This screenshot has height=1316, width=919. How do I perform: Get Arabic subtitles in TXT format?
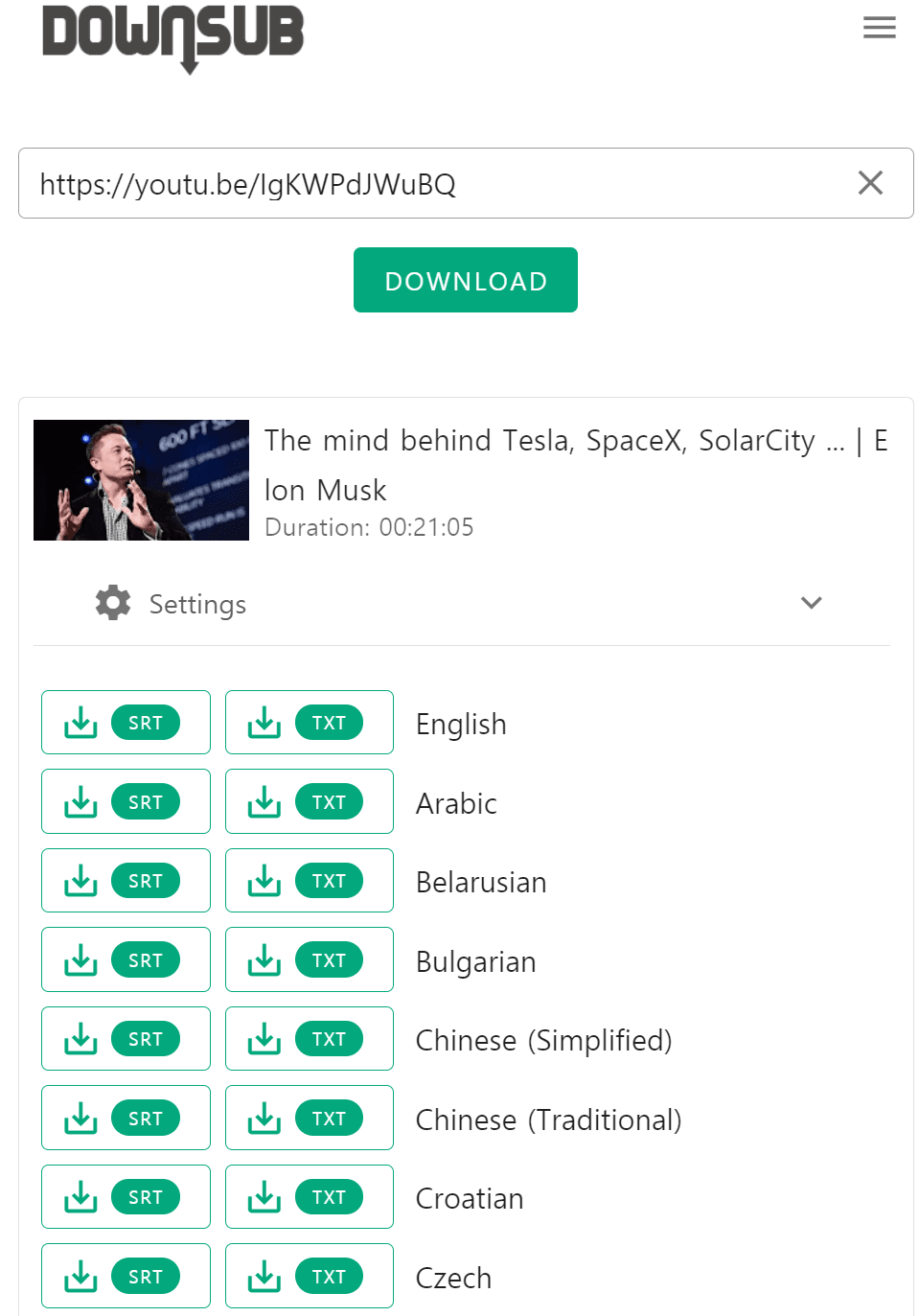coord(309,802)
